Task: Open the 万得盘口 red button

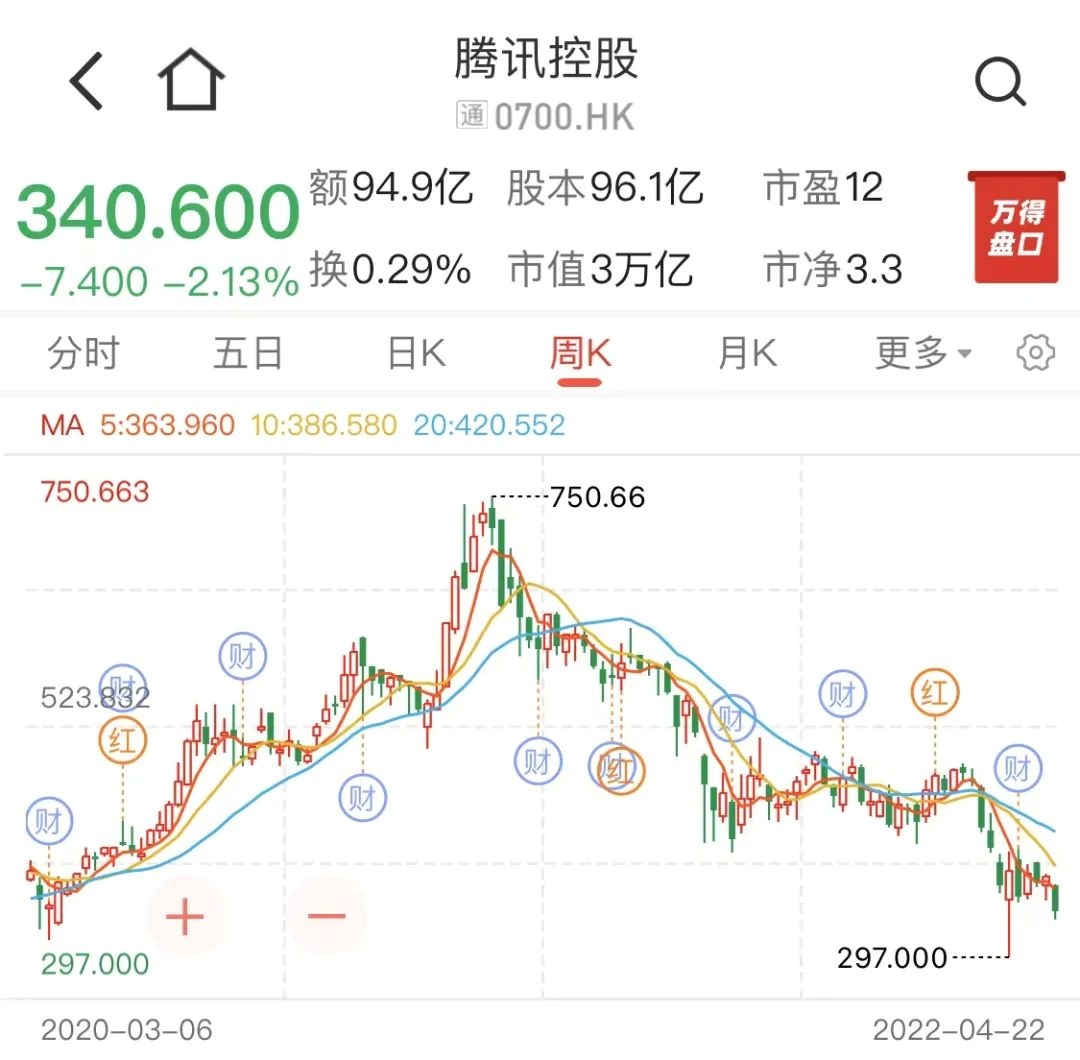Action: 1015,227
